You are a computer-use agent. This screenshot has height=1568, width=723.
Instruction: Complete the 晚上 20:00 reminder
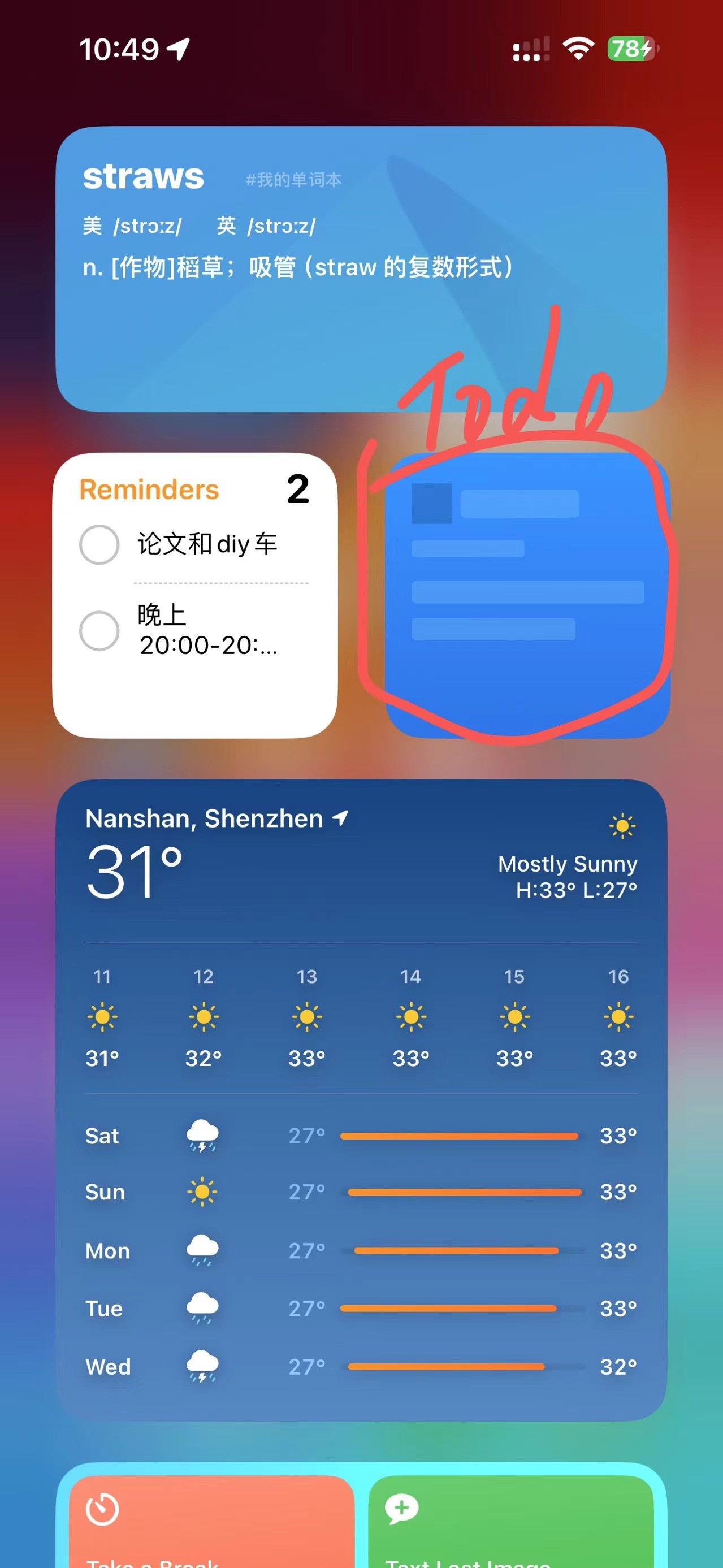point(99,631)
